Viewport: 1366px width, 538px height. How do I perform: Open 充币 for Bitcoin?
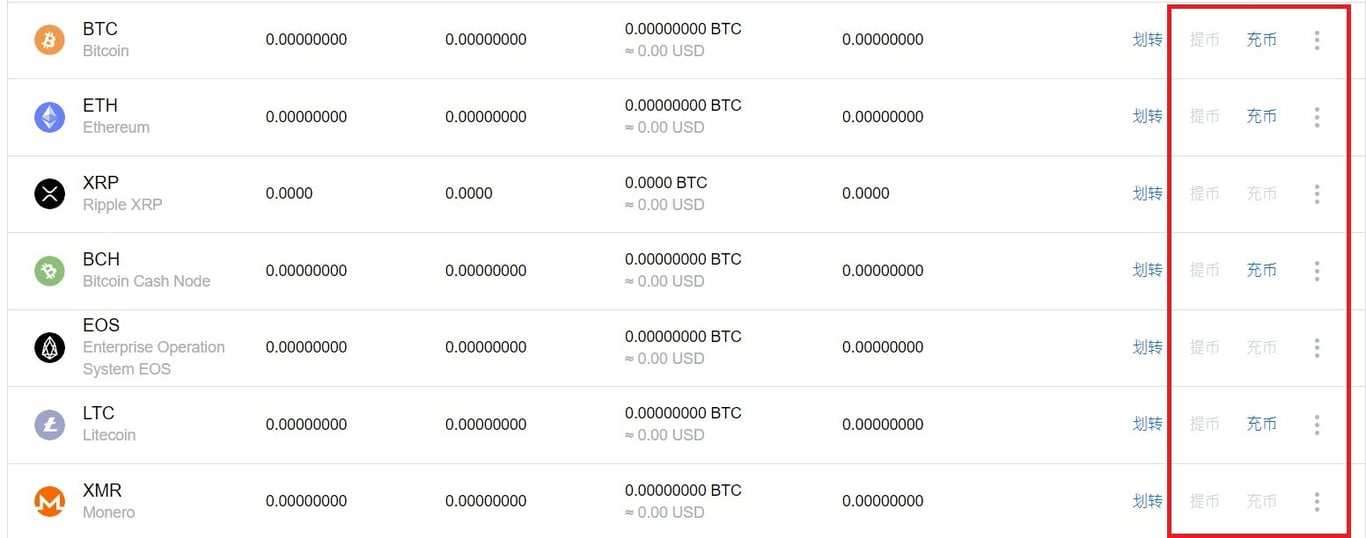coord(1261,40)
